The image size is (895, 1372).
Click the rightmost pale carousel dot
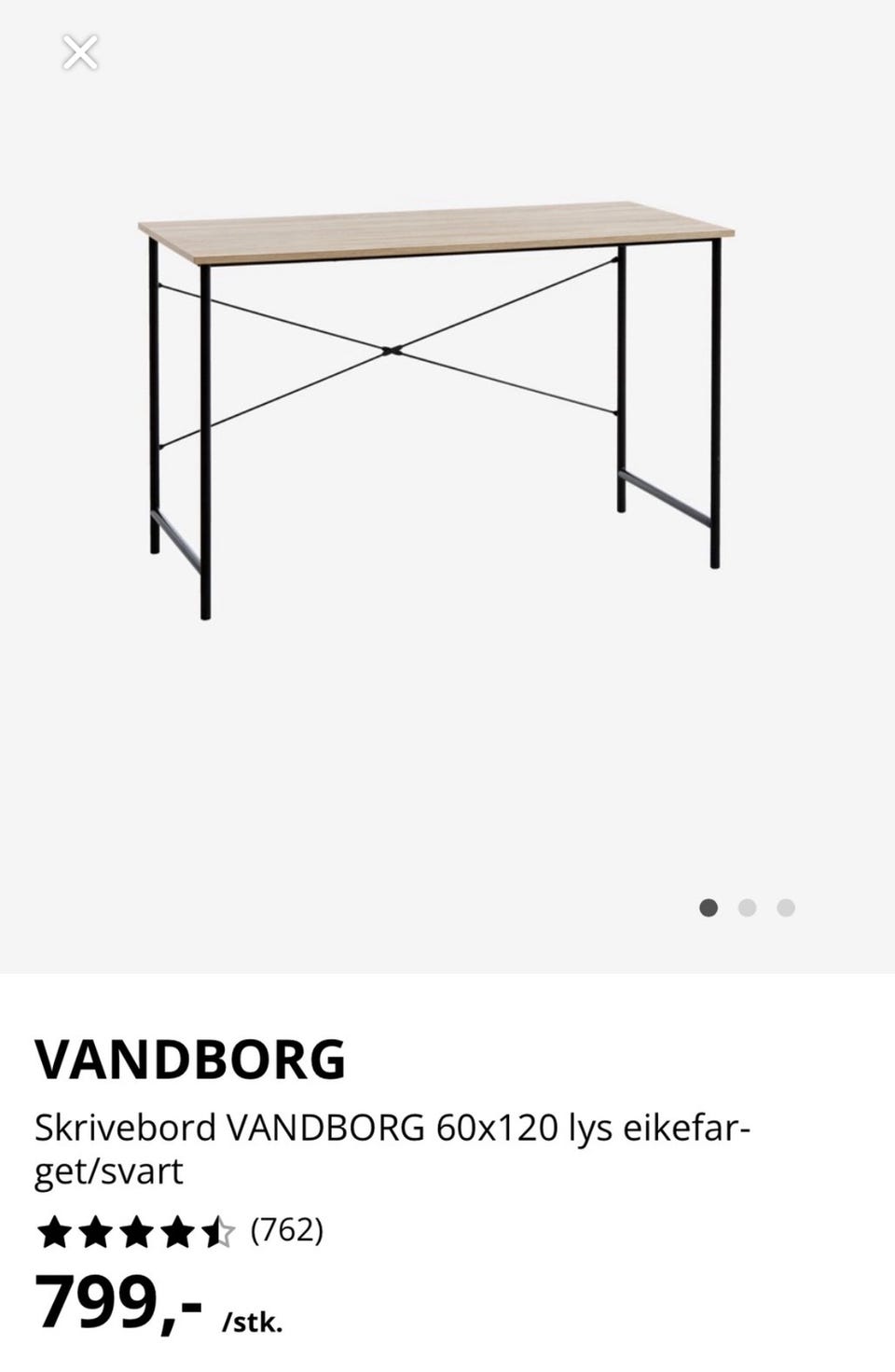tap(786, 908)
